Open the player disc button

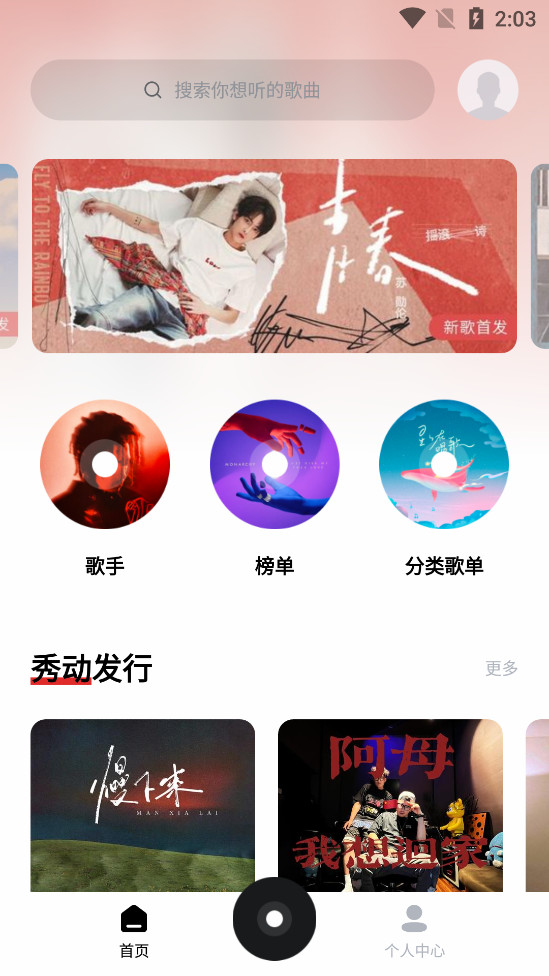(274, 919)
